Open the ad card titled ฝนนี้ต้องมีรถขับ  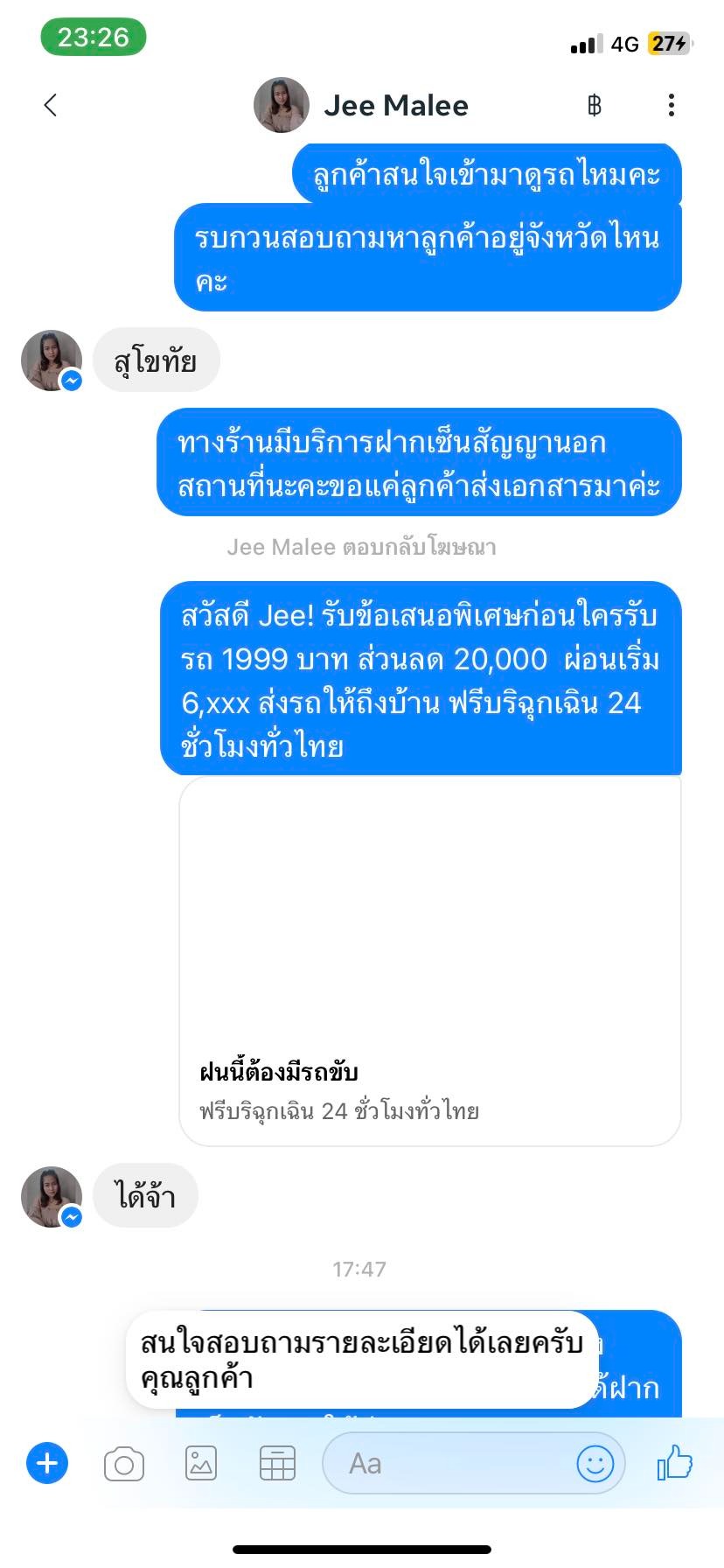click(430, 961)
